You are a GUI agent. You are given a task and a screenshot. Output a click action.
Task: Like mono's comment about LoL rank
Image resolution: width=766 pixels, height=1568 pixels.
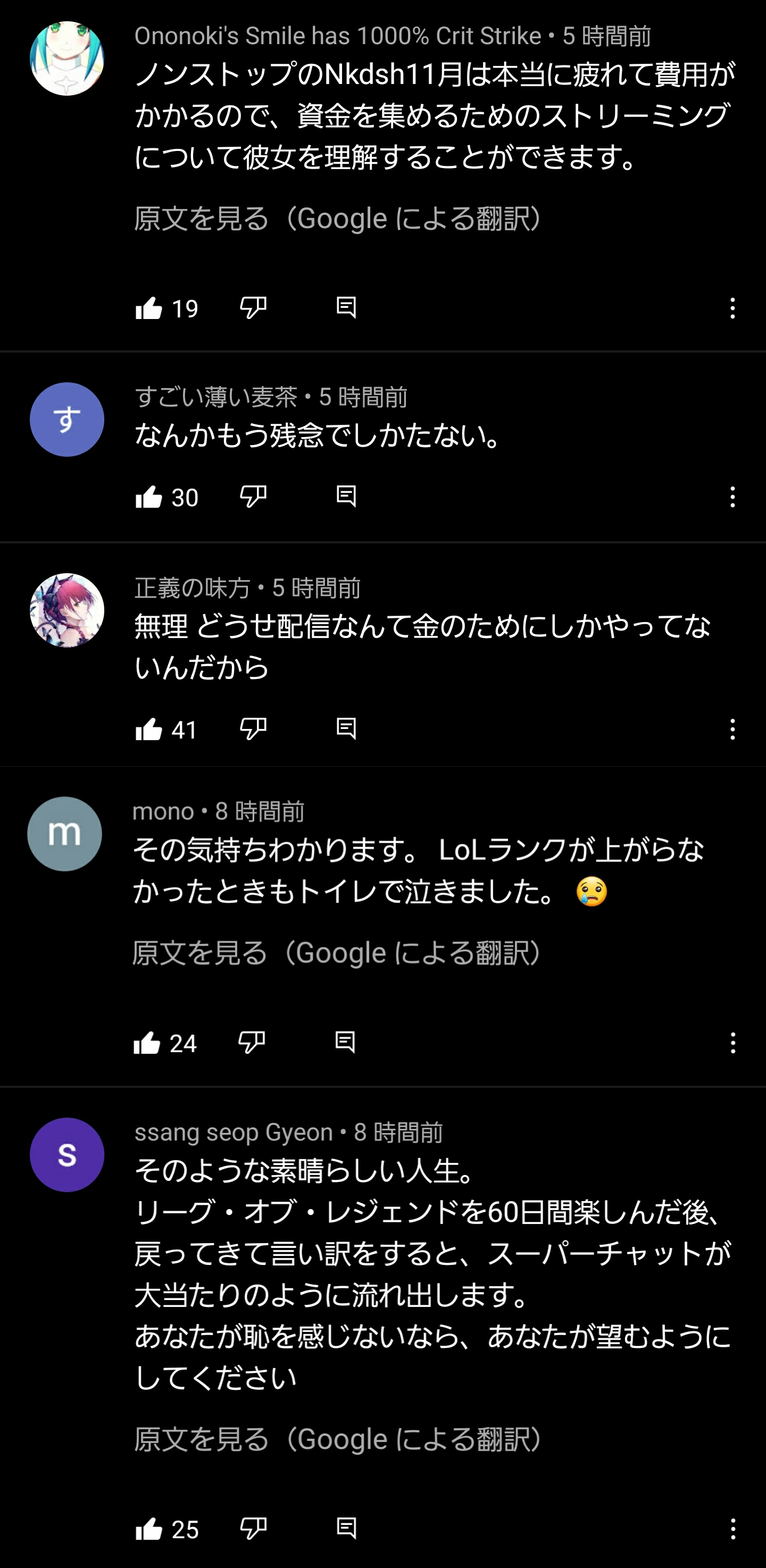tap(147, 1043)
